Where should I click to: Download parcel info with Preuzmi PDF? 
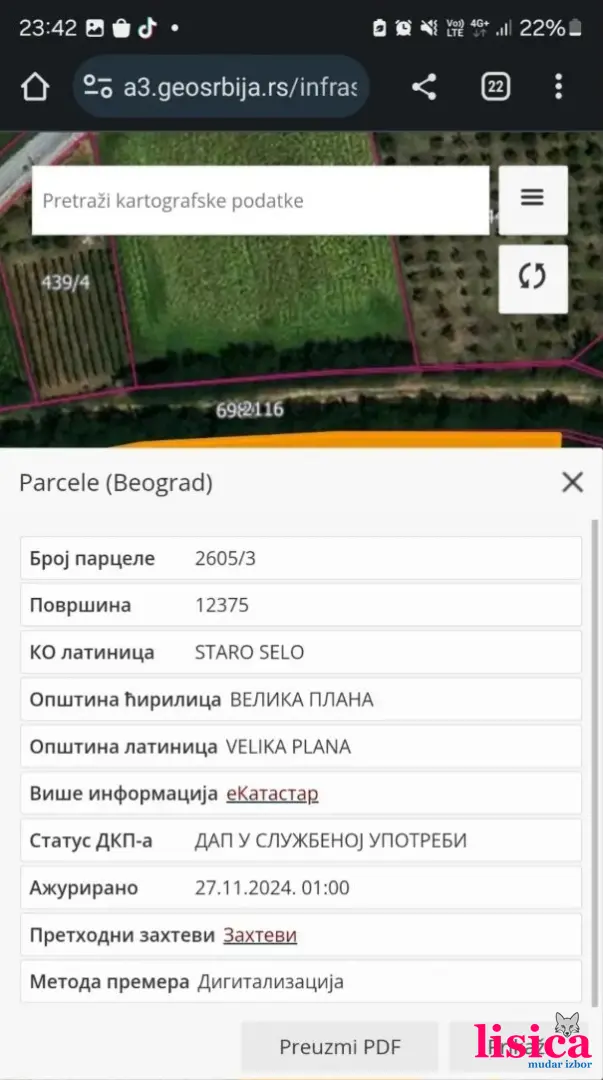point(340,1047)
